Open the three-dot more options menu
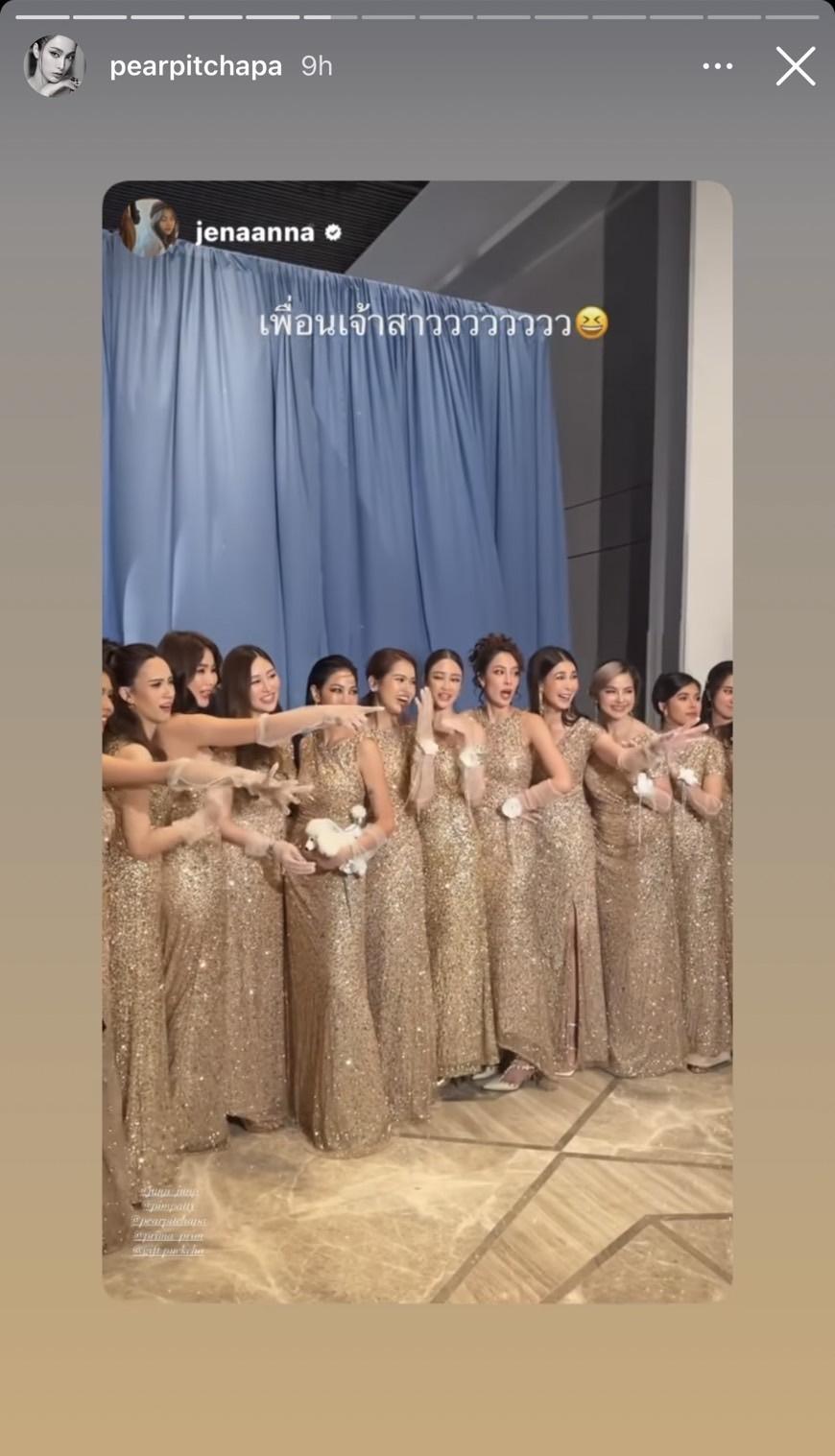The image size is (835, 1456). (x=717, y=66)
